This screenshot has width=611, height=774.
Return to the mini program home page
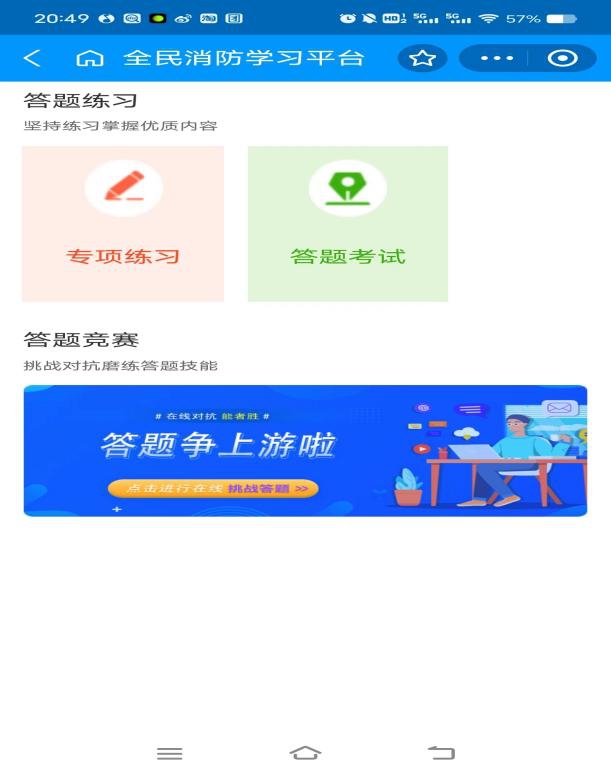tap(90, 58)
